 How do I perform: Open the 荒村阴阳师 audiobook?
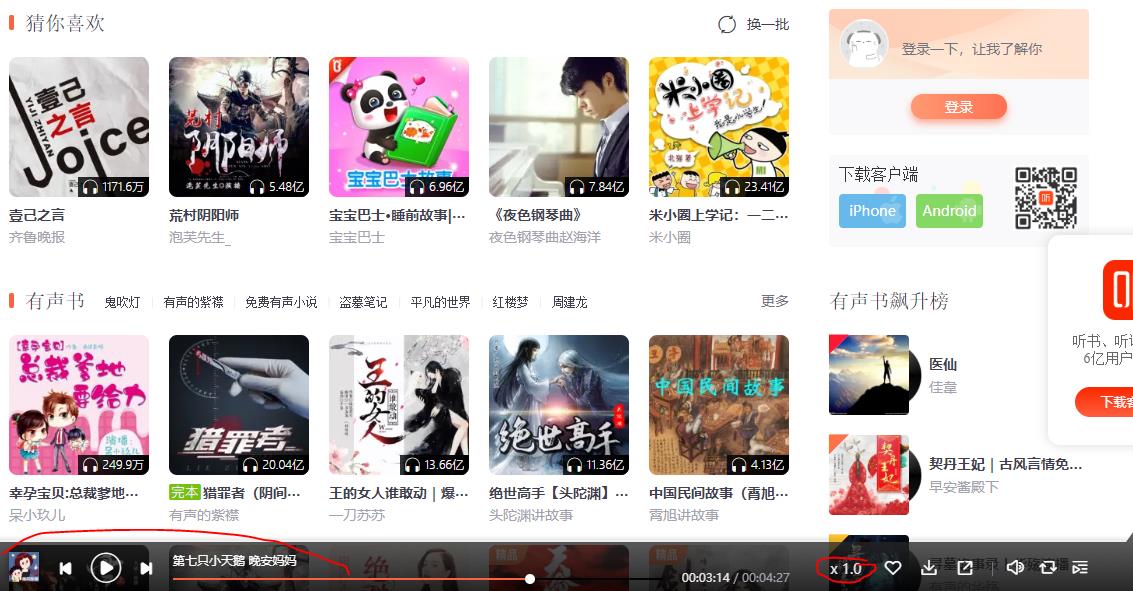pyautogui.click(x=238, y=127)
